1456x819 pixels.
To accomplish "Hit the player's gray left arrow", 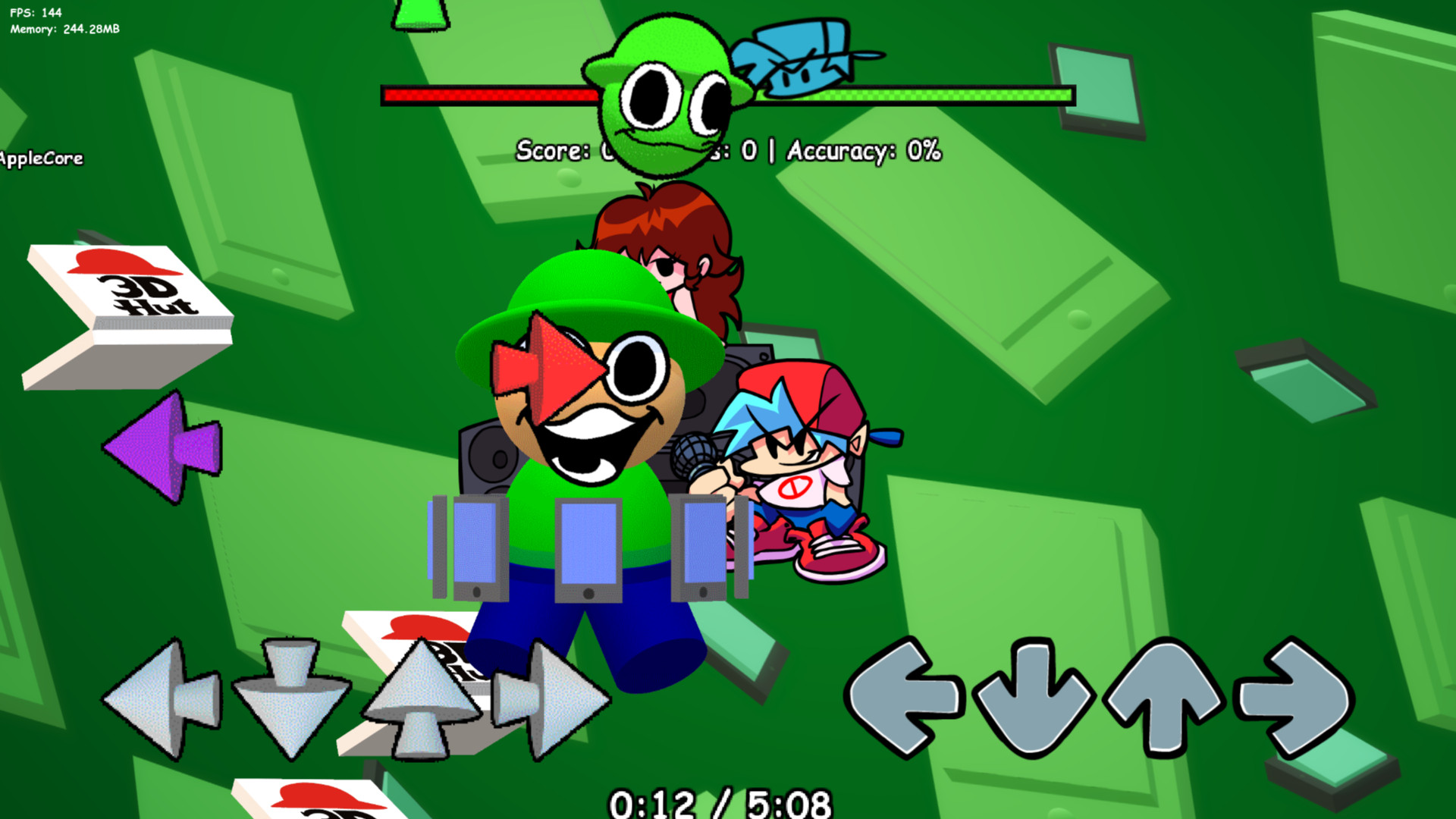I will coord(905,698).
